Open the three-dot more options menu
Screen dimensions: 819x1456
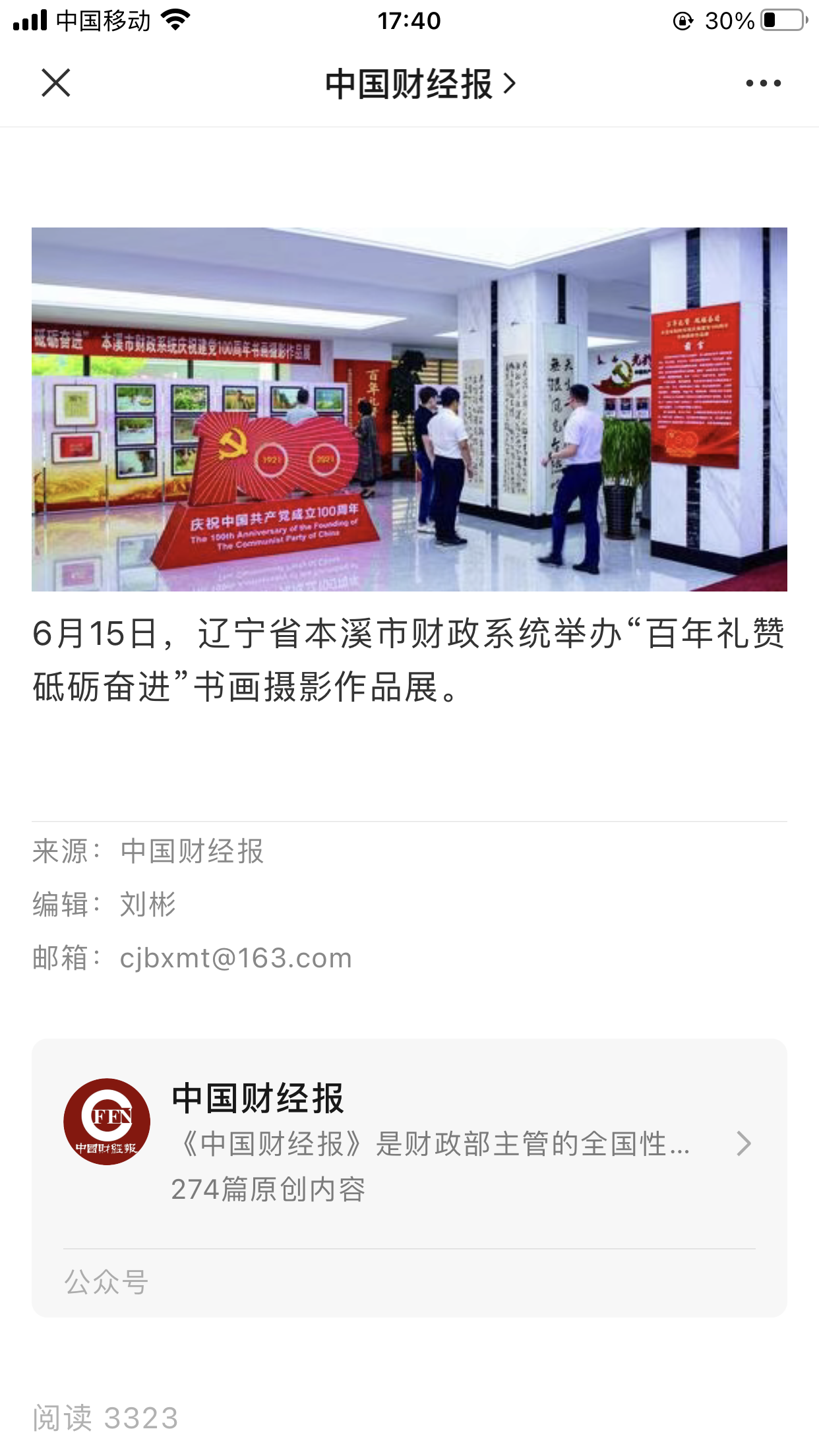click(x=763, y=83)
